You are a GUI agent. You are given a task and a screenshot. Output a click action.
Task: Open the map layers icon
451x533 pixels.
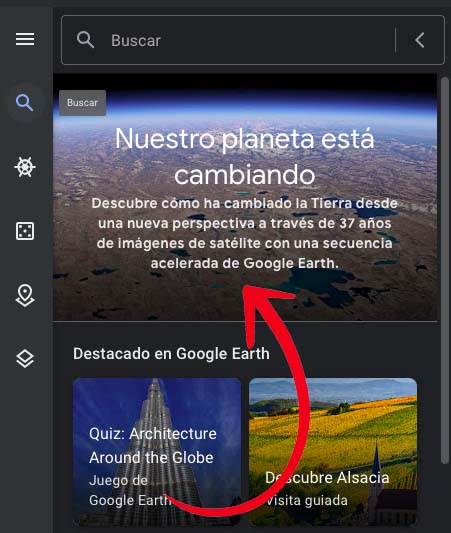tap(25, 359)
